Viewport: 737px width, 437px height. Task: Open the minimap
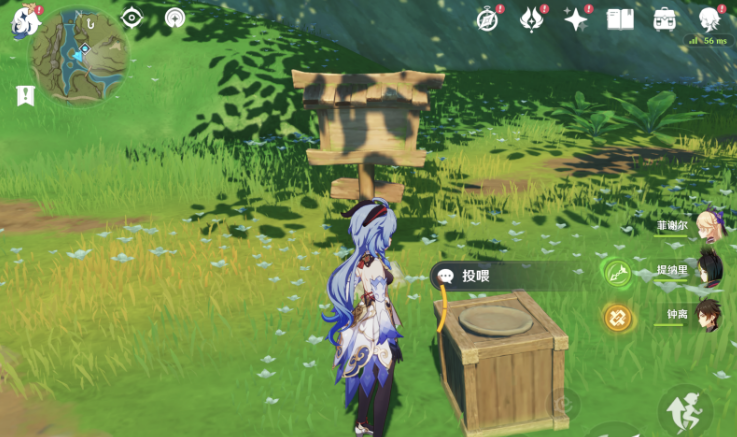click(79, 57)
